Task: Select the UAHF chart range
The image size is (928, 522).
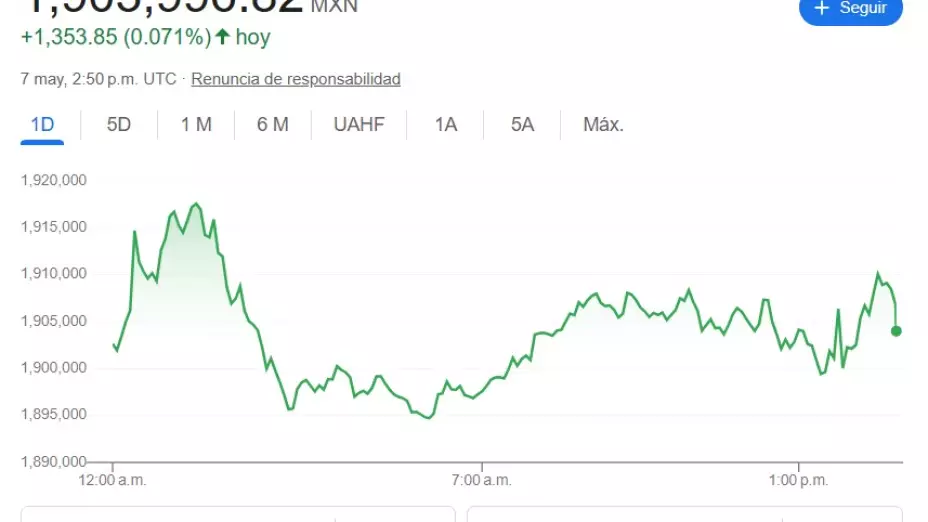Action: coord(359,125)
